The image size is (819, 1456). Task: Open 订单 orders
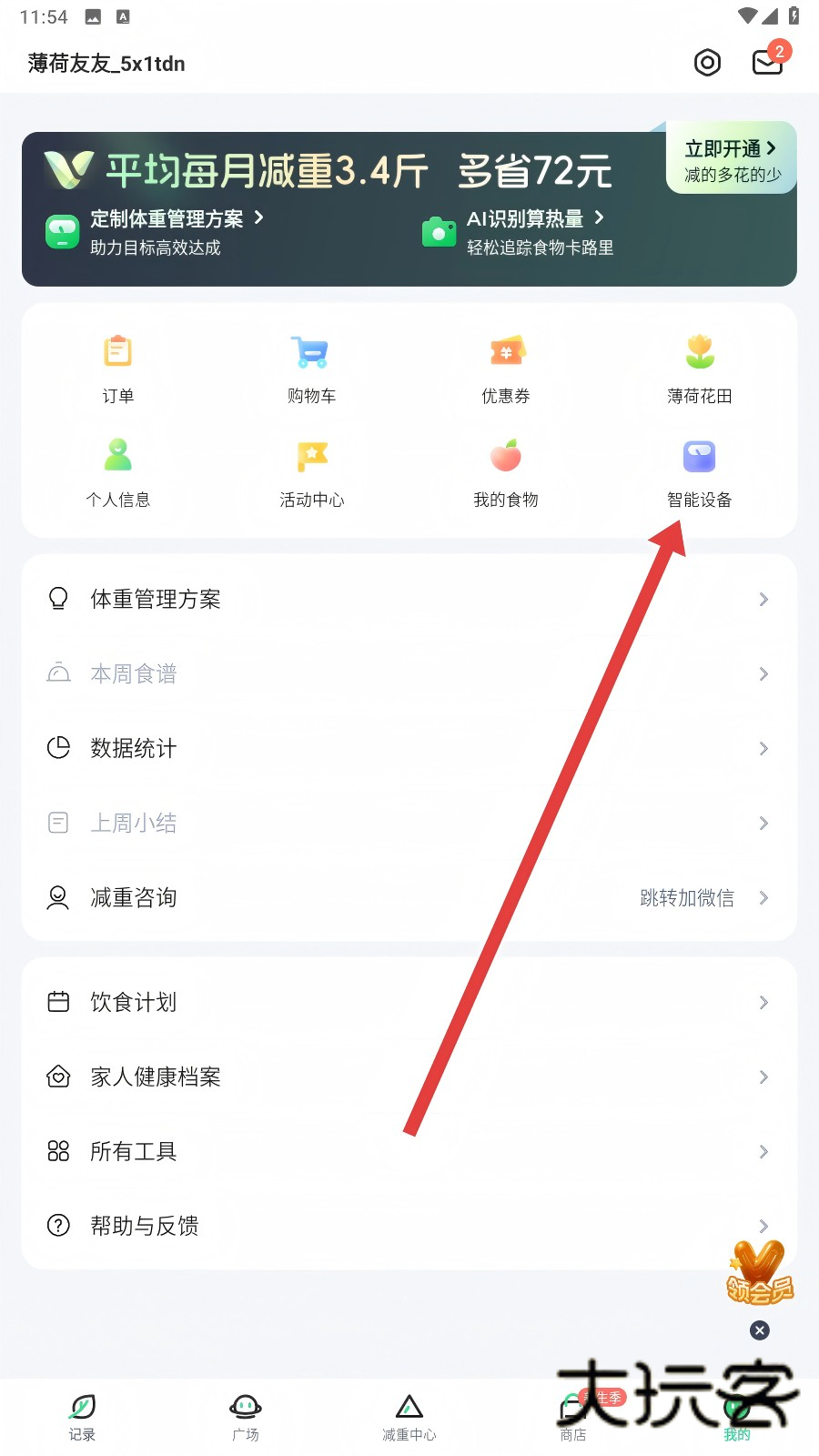pyautogui.click(x=118, y=368)
